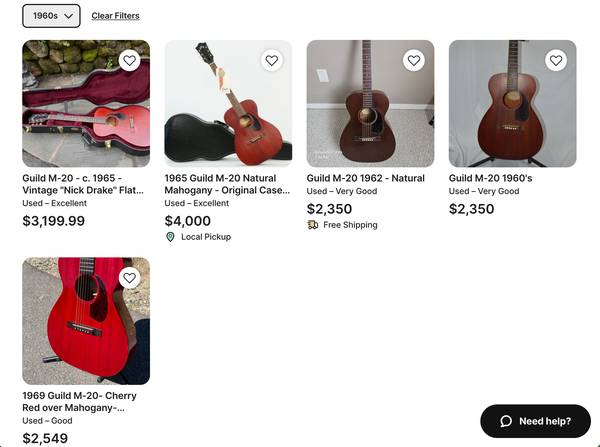
Task: Expand the 1960s filter dropdown
Action: [51, 16]
